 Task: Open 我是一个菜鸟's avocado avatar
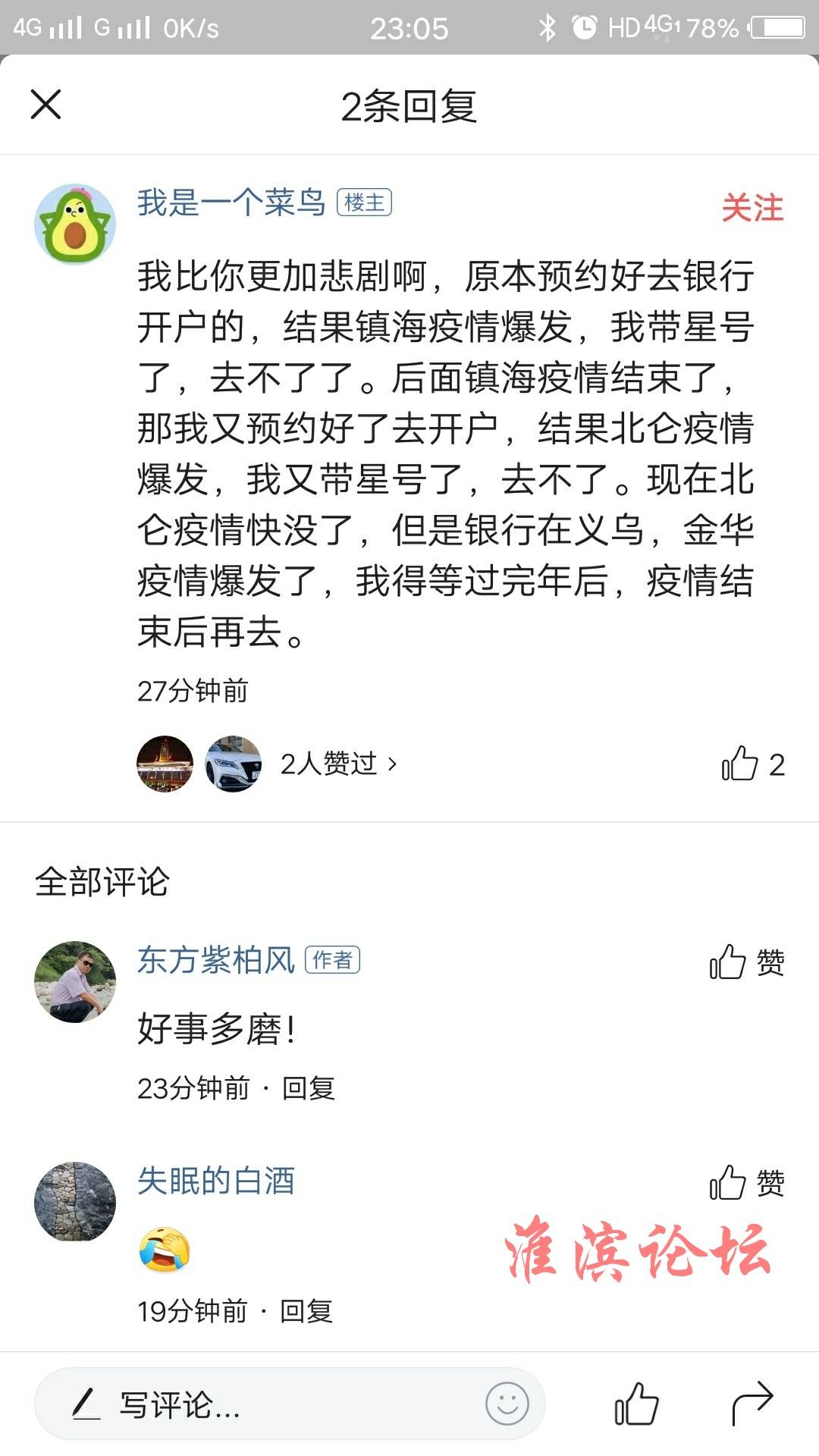75,224
